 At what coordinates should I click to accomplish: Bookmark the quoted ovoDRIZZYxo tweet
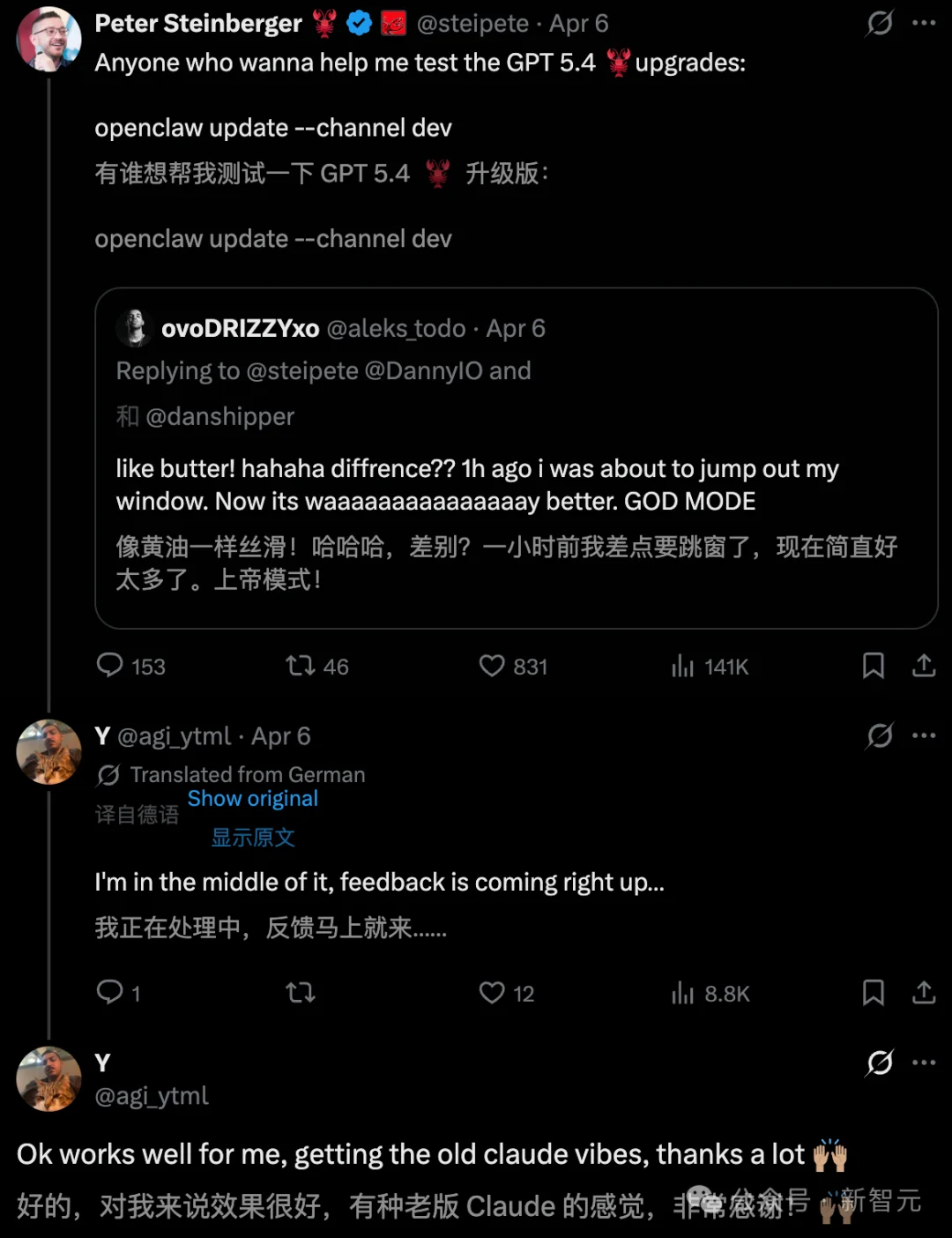coord(874,666)
